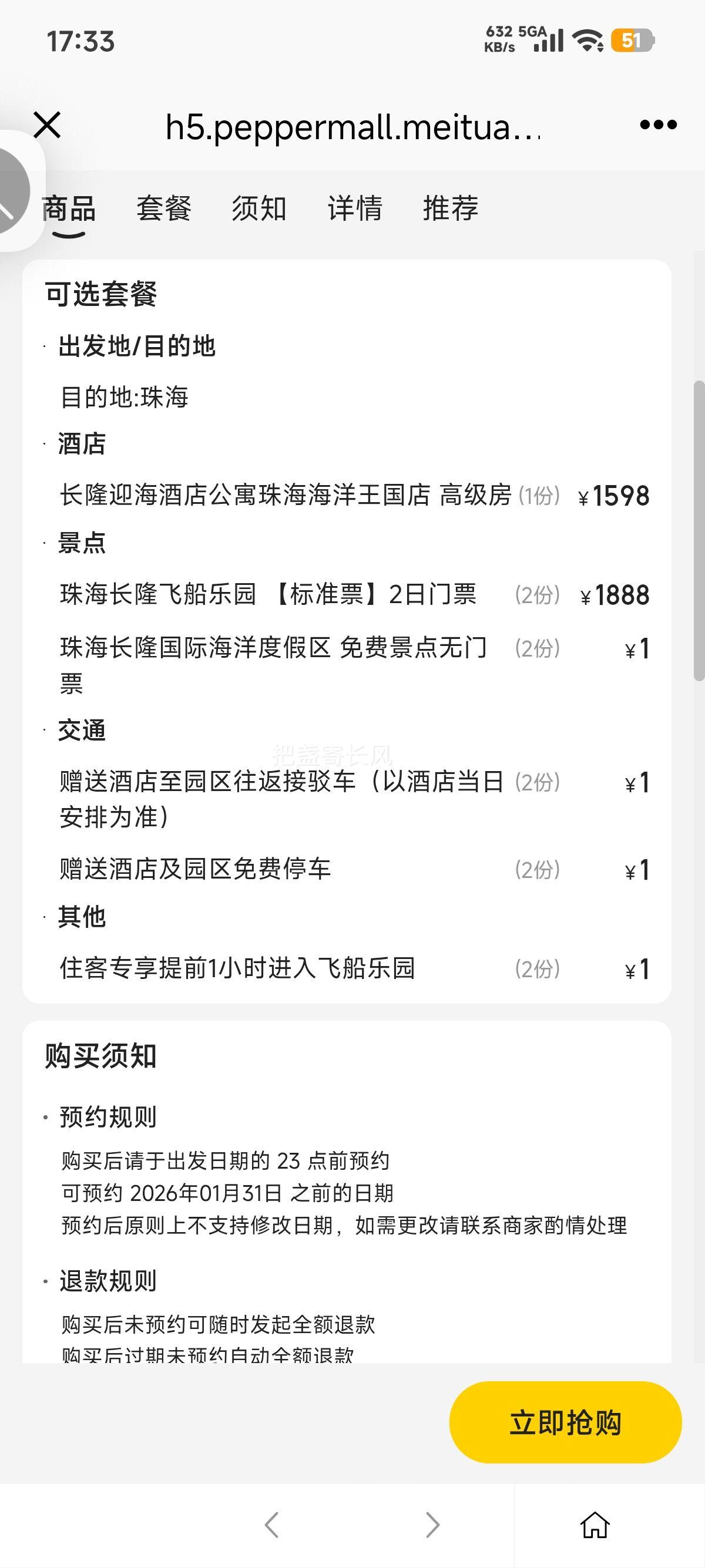The image size is (705, 1568).
Task: Tap 立即抢购 to buy now
Action: (565, 1422)
